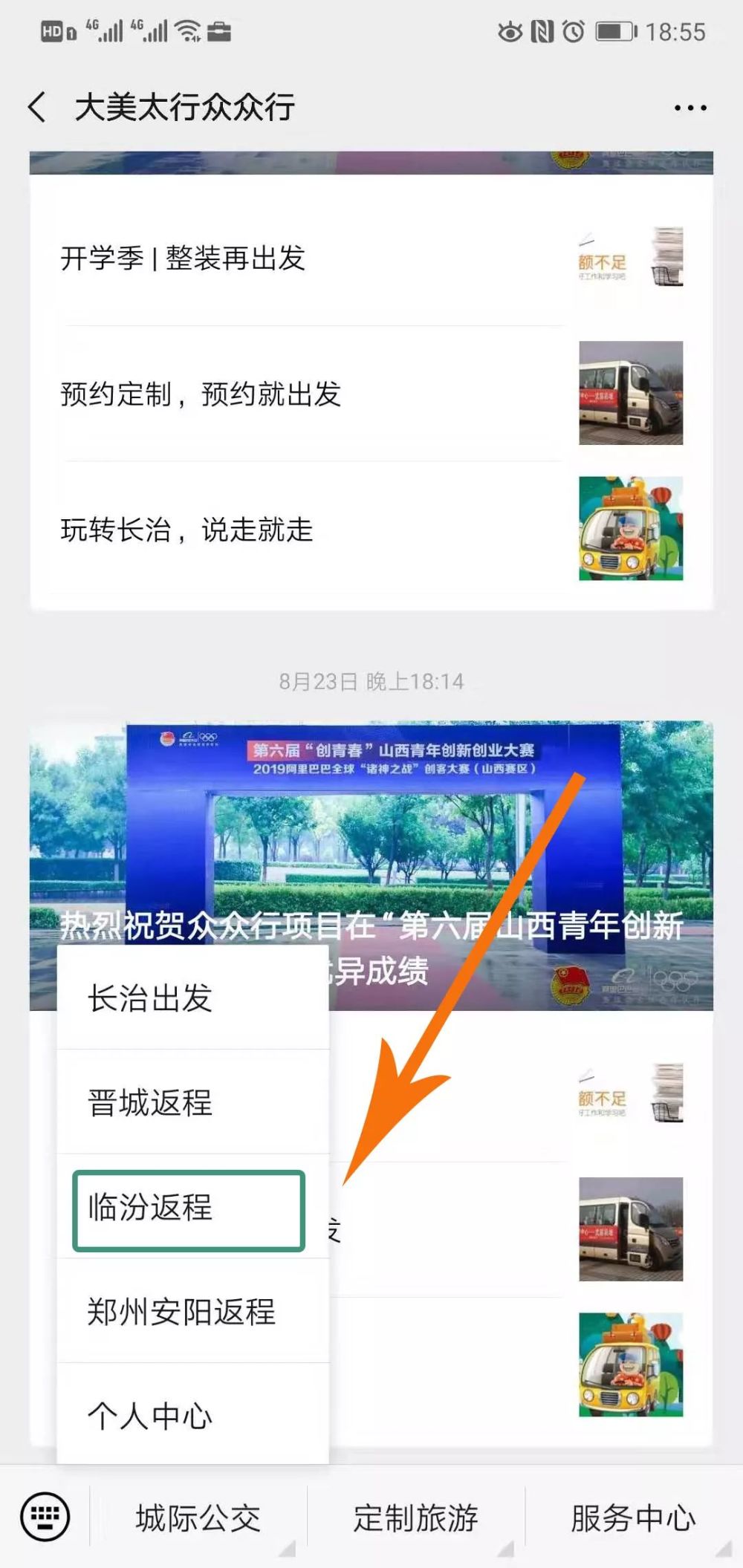
Task: Tap the 城际公交 bottom menu
Action: (198, 1517)
